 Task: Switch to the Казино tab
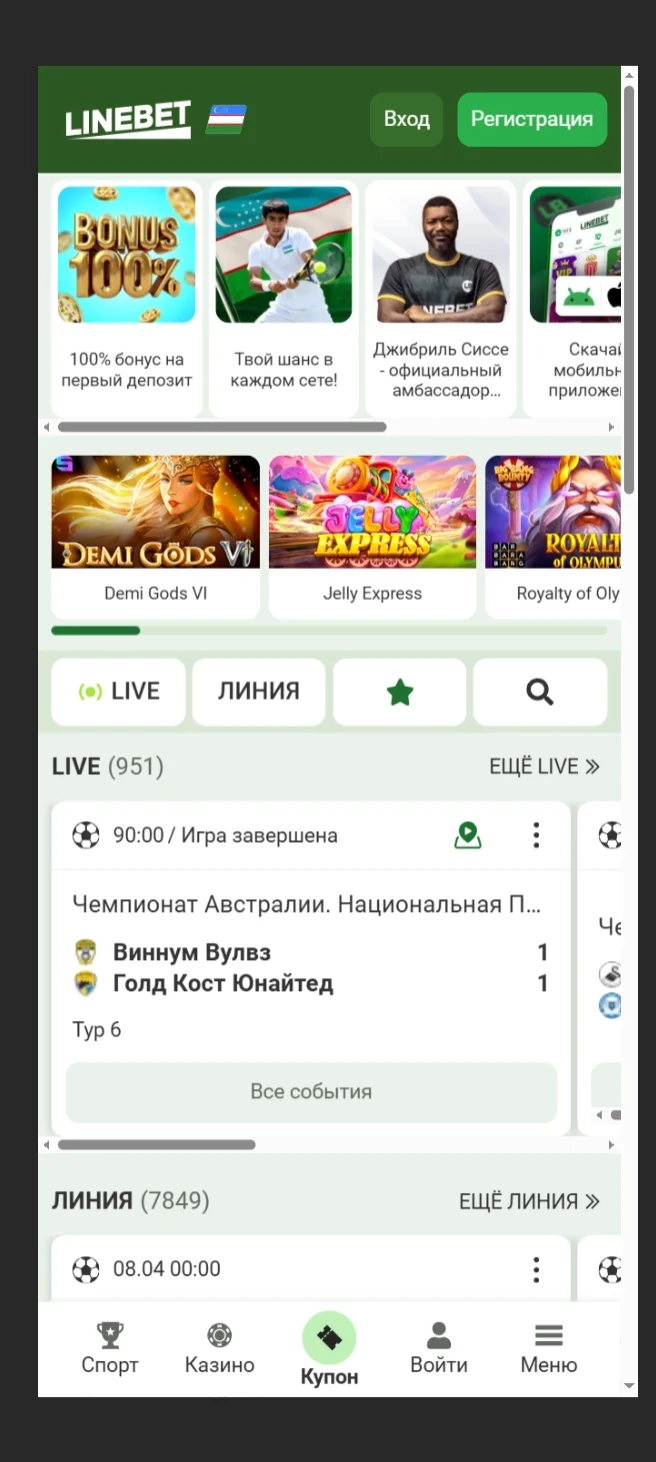(x=219, y=1348)
